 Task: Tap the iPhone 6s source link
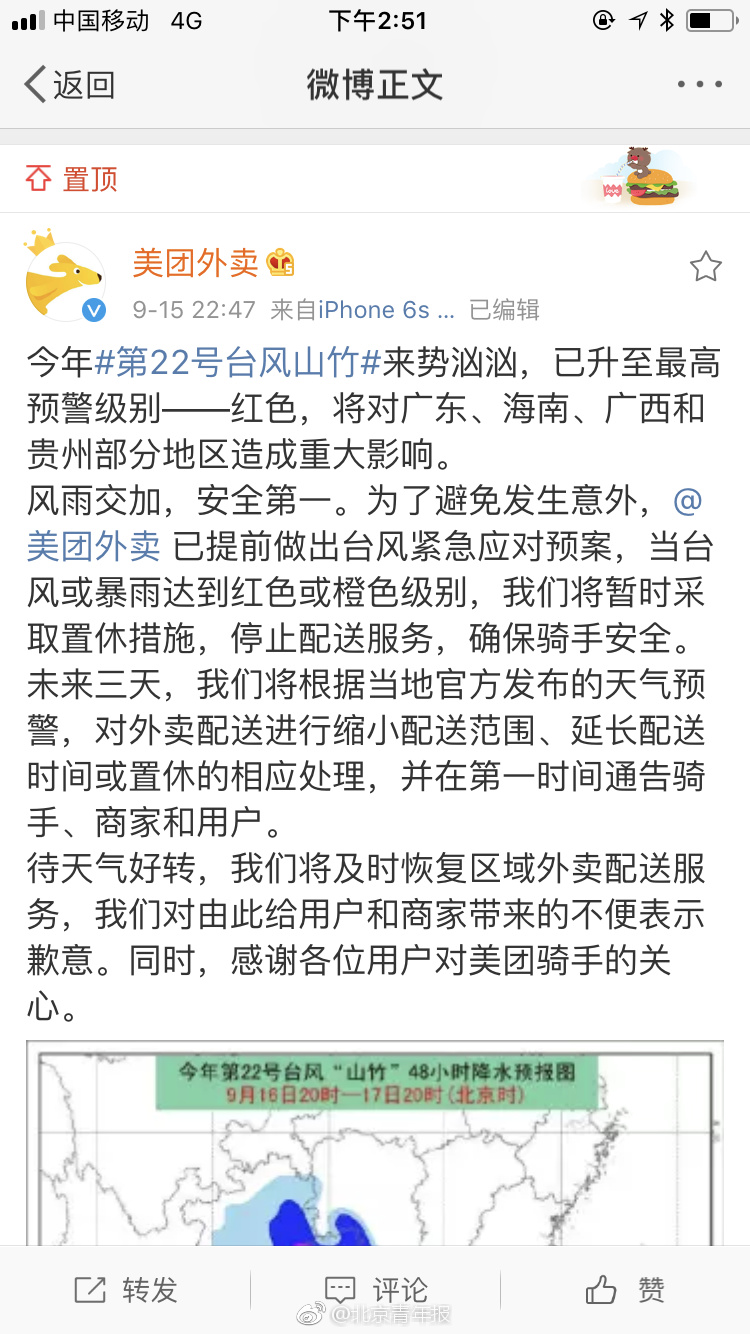373,310
